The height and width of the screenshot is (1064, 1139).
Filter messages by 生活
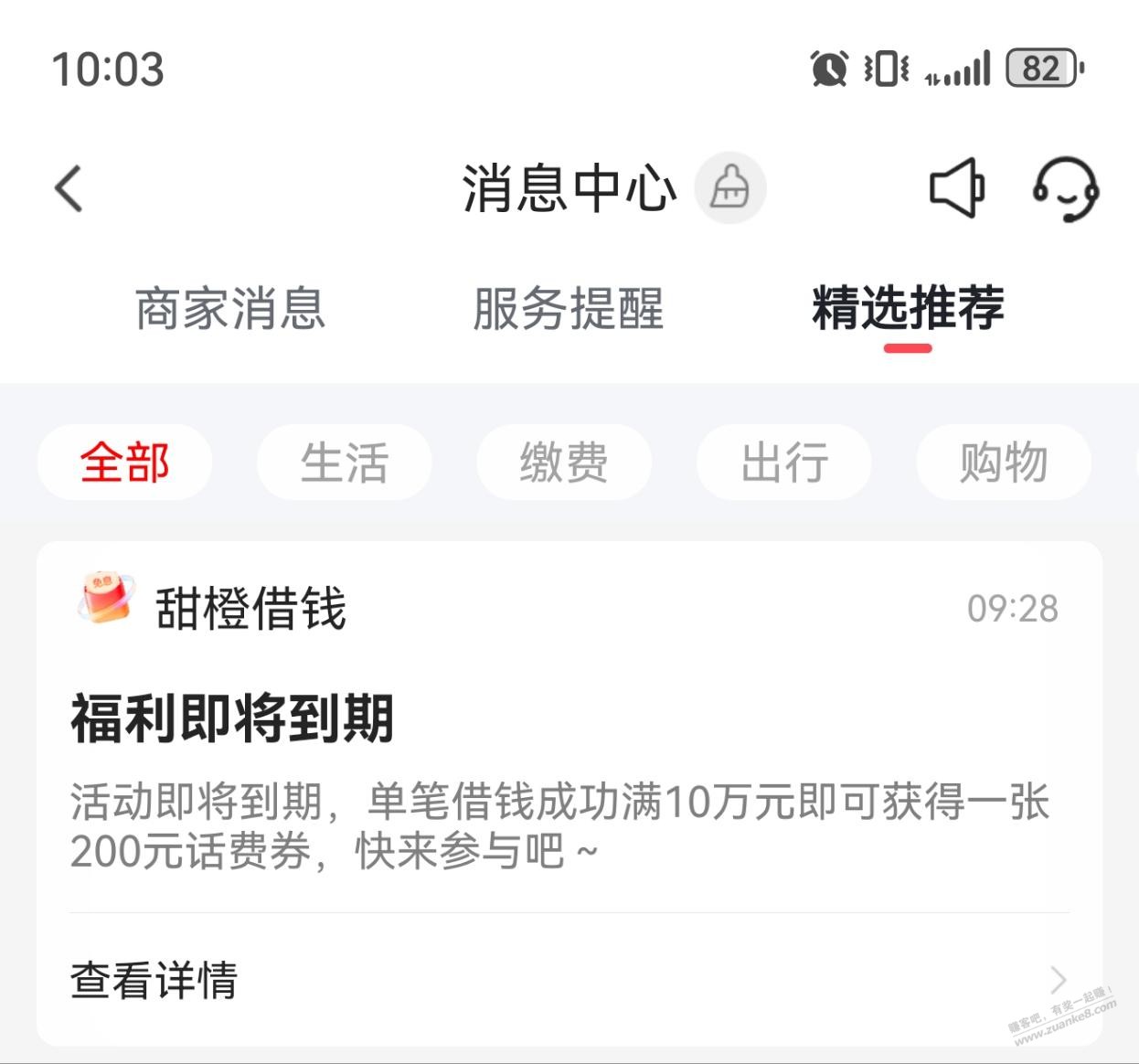click(x=345, y=463)
